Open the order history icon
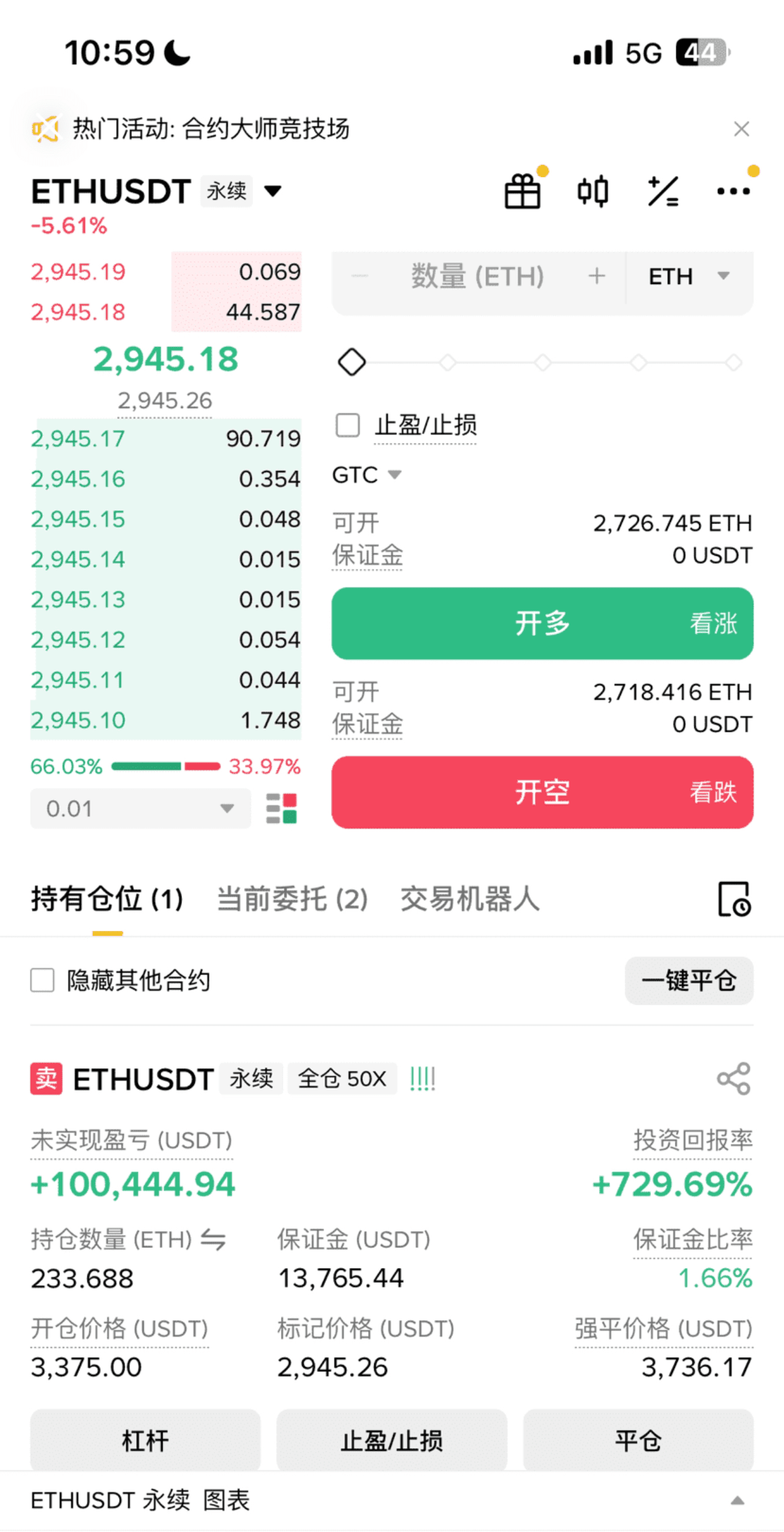The height and width of the screenshot is (1532, 784). click(733, 899)
